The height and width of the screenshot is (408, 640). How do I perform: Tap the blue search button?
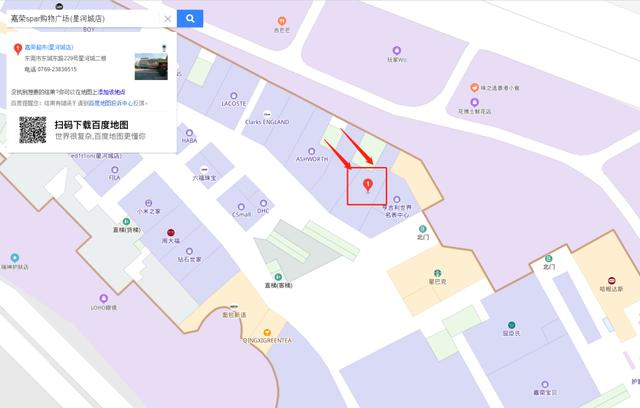[190, 18]
